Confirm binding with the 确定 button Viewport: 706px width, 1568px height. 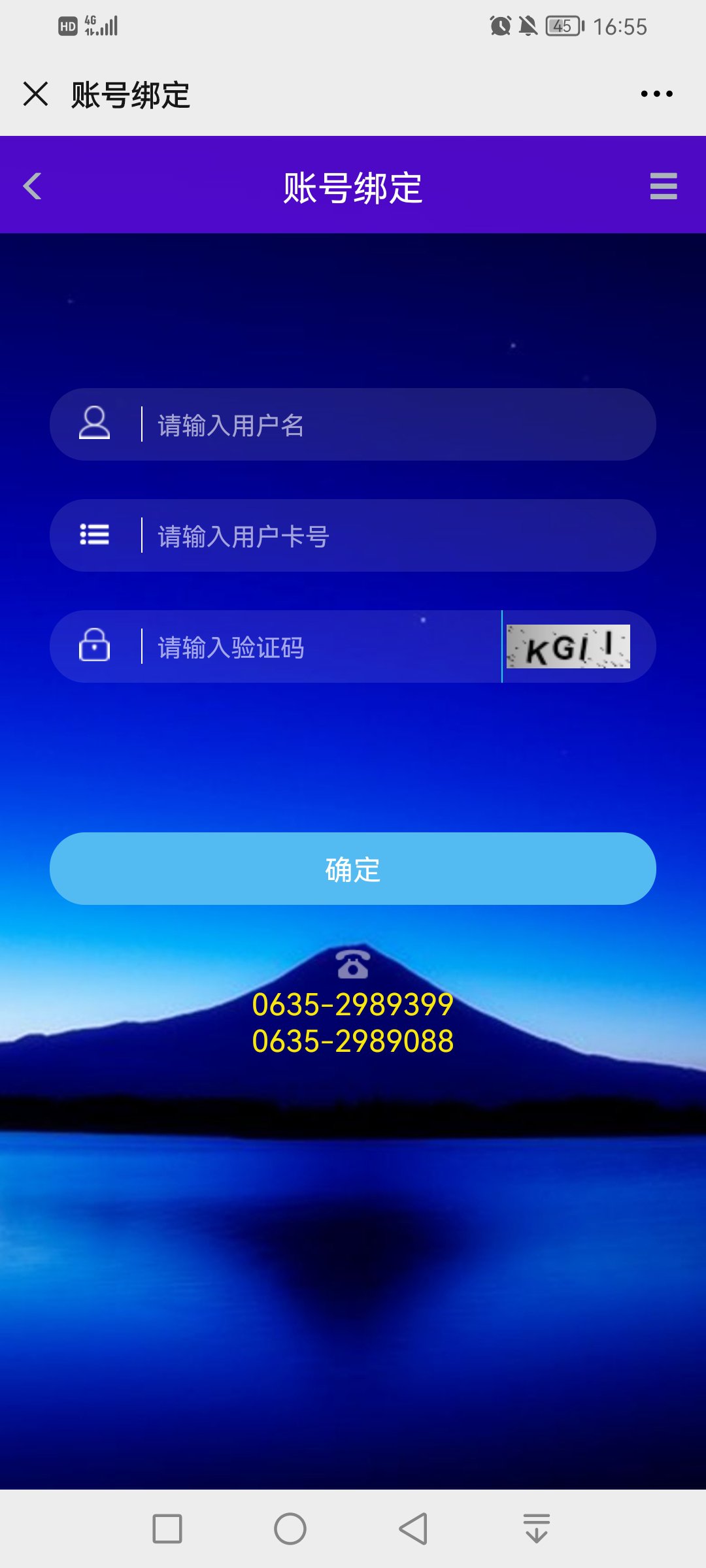pos(353,869)
